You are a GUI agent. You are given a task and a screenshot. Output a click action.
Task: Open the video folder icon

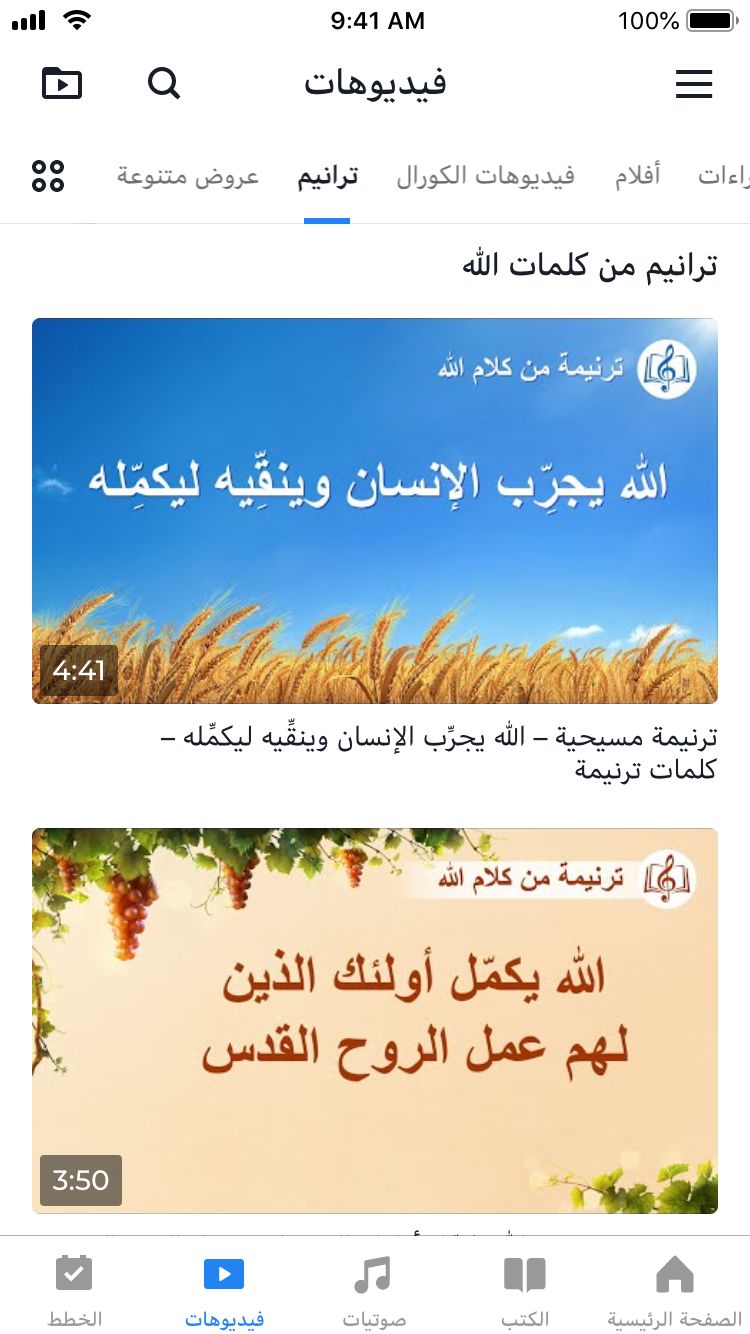tap(62, 83)
